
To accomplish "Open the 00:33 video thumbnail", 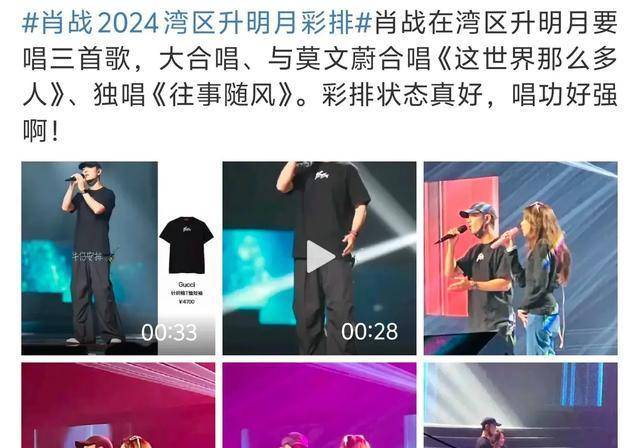I will [x=118, y=258].
